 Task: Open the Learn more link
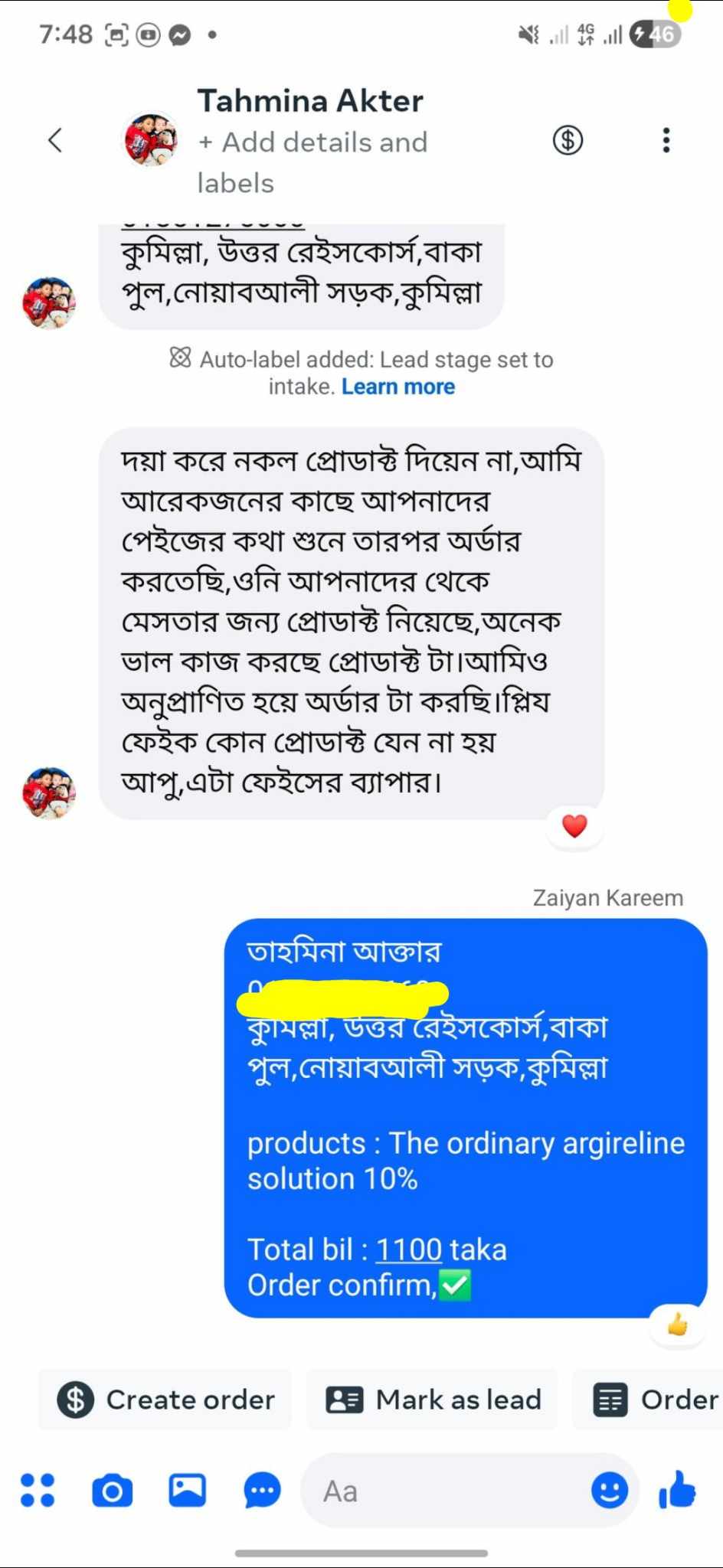[x=397, y=387]
